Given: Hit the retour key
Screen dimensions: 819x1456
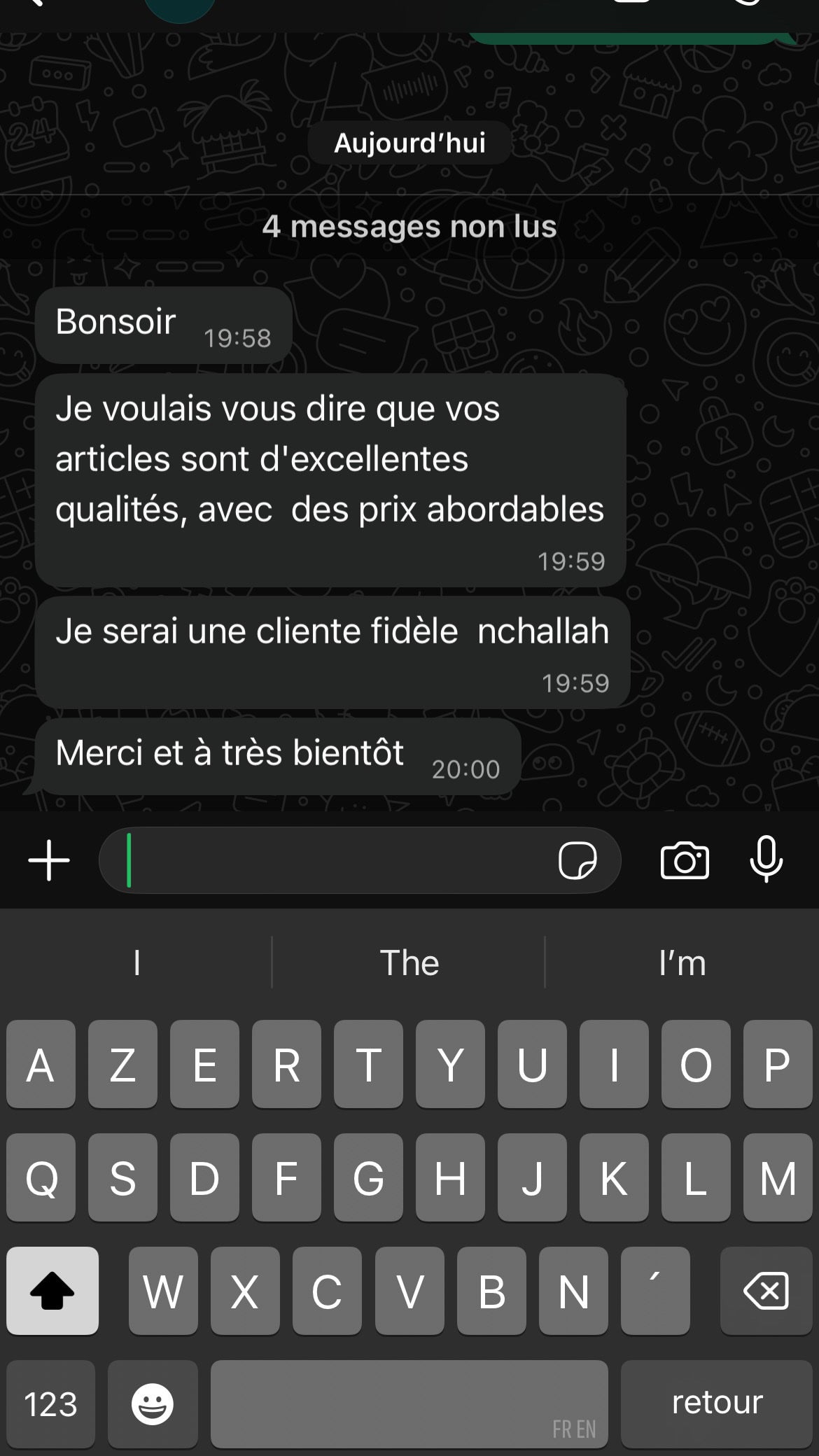Looking at the screenshot, I should 716,1403.
